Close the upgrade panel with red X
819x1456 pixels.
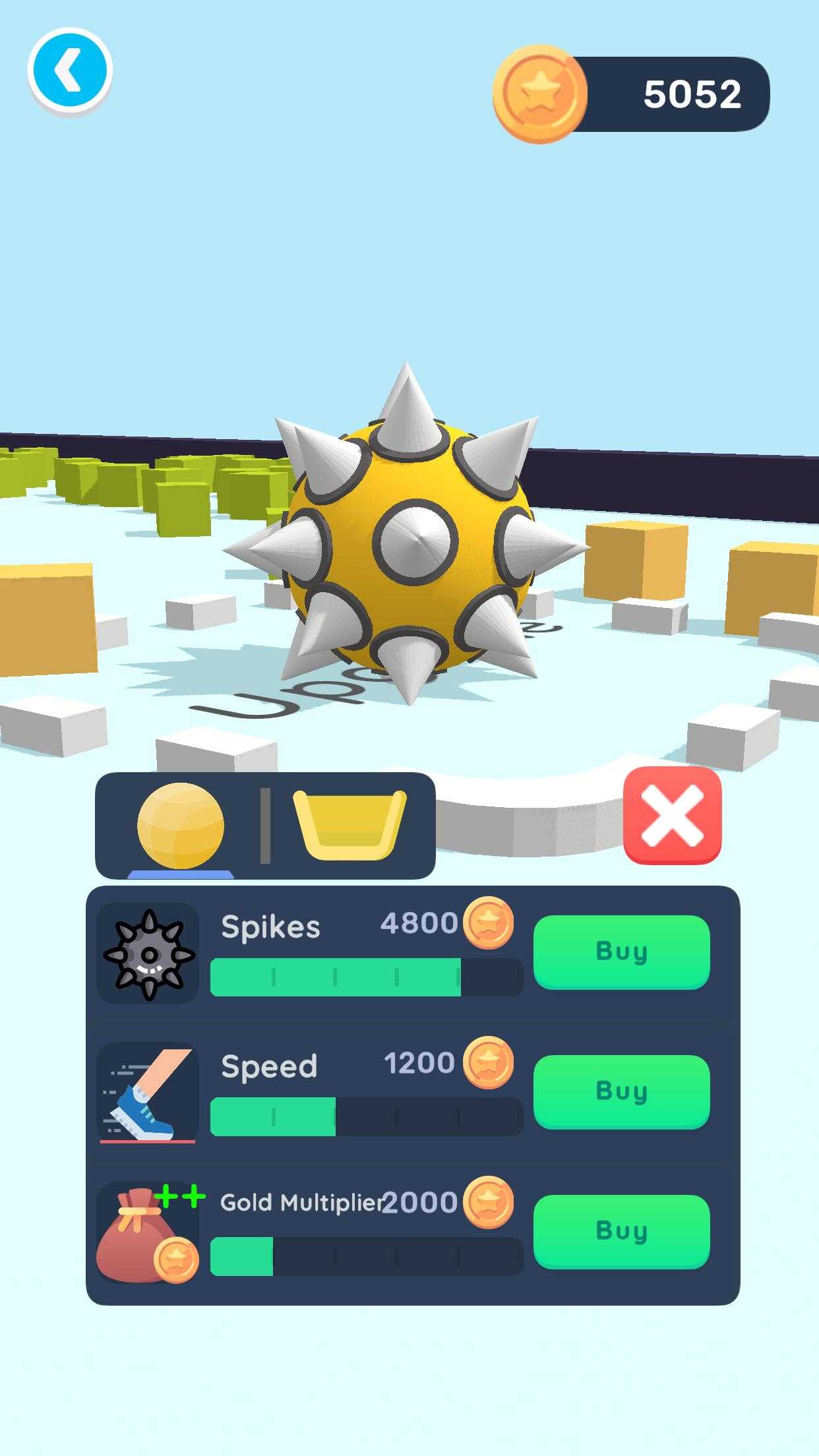672,815
